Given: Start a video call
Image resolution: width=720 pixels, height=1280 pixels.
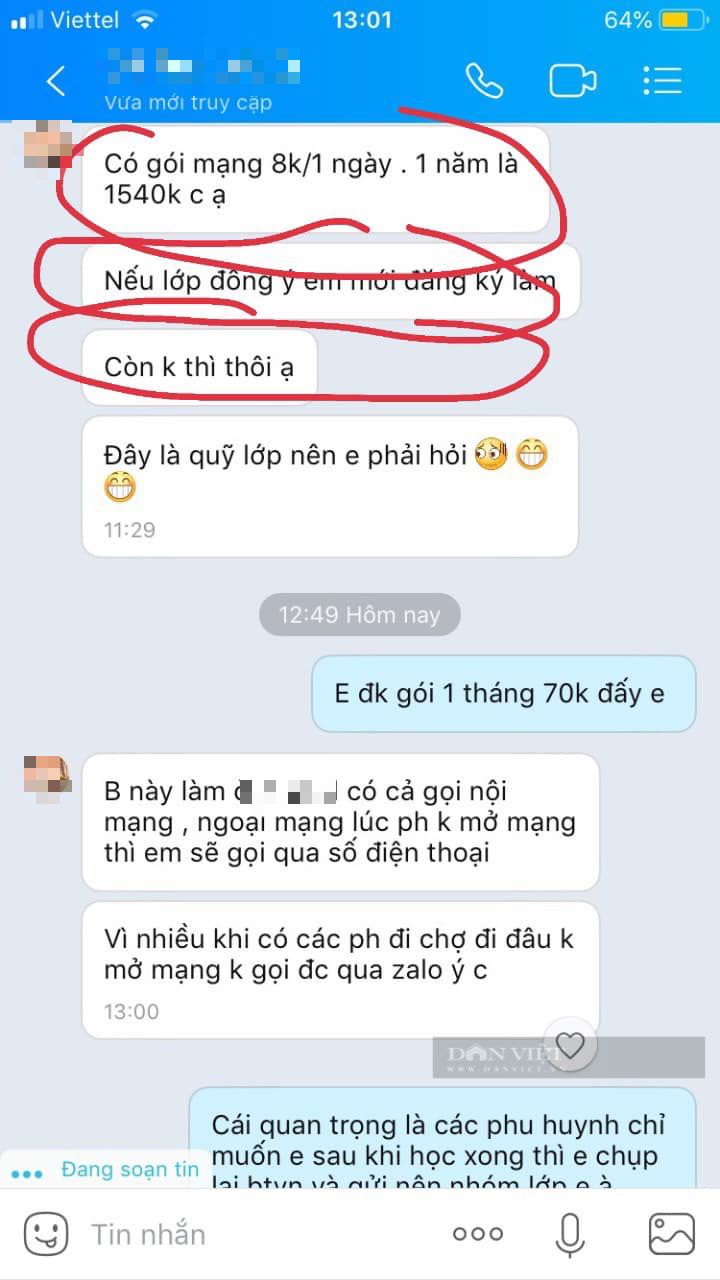Looking at the screenshot, I should click(572, 81).
